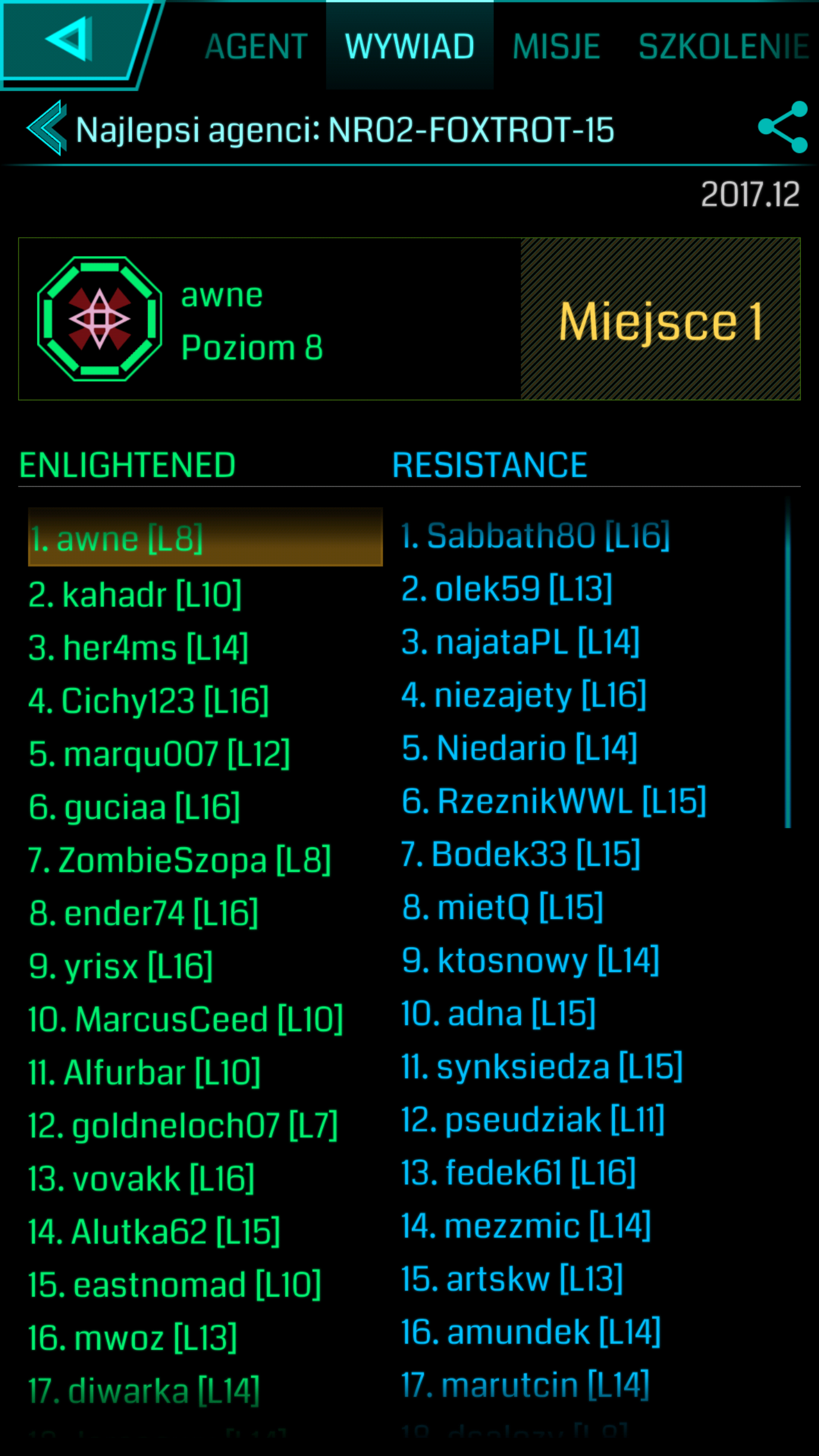Share the top agents ranking
Viewport: 819px width, 1456px height.
click(783, 127)
